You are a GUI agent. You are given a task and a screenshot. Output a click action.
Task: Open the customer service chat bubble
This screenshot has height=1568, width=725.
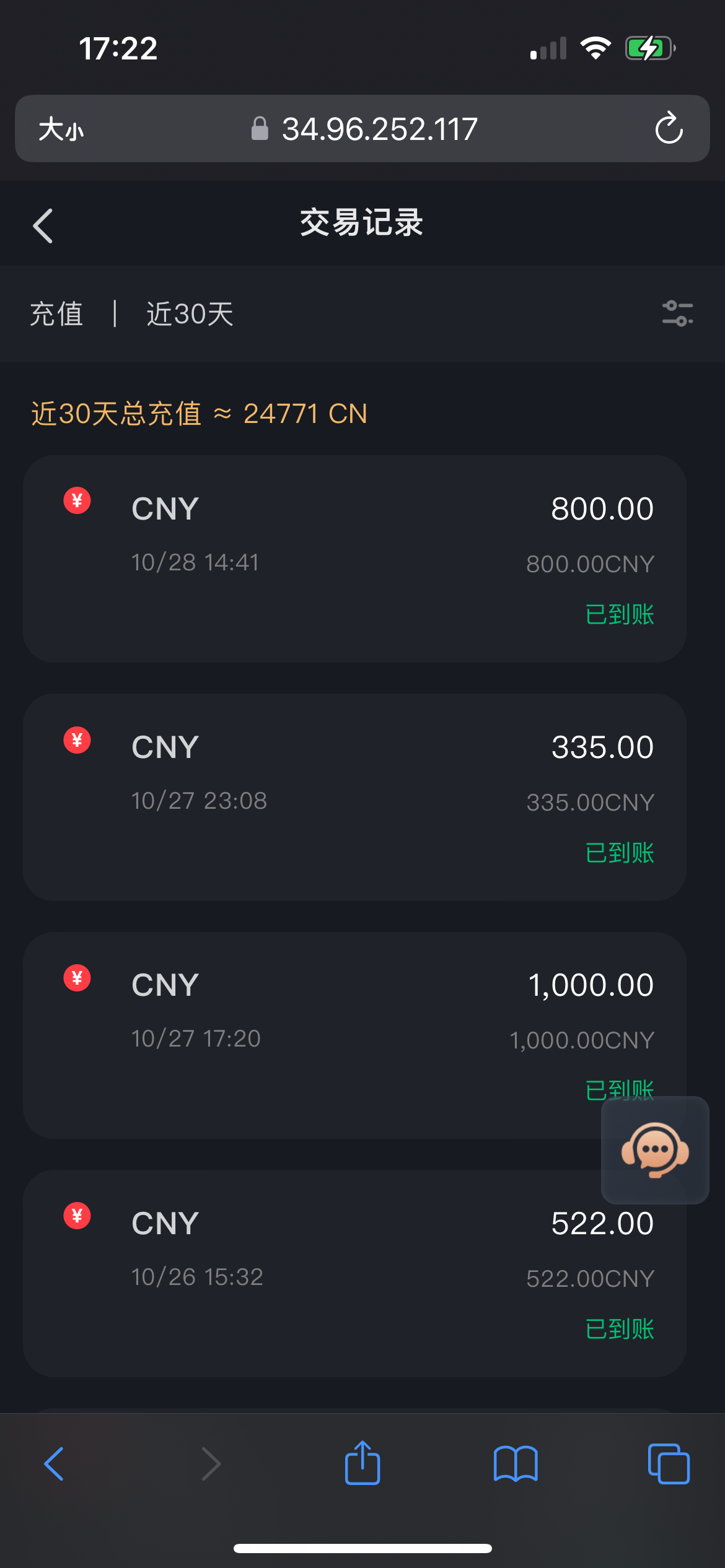click(655, 1150)
